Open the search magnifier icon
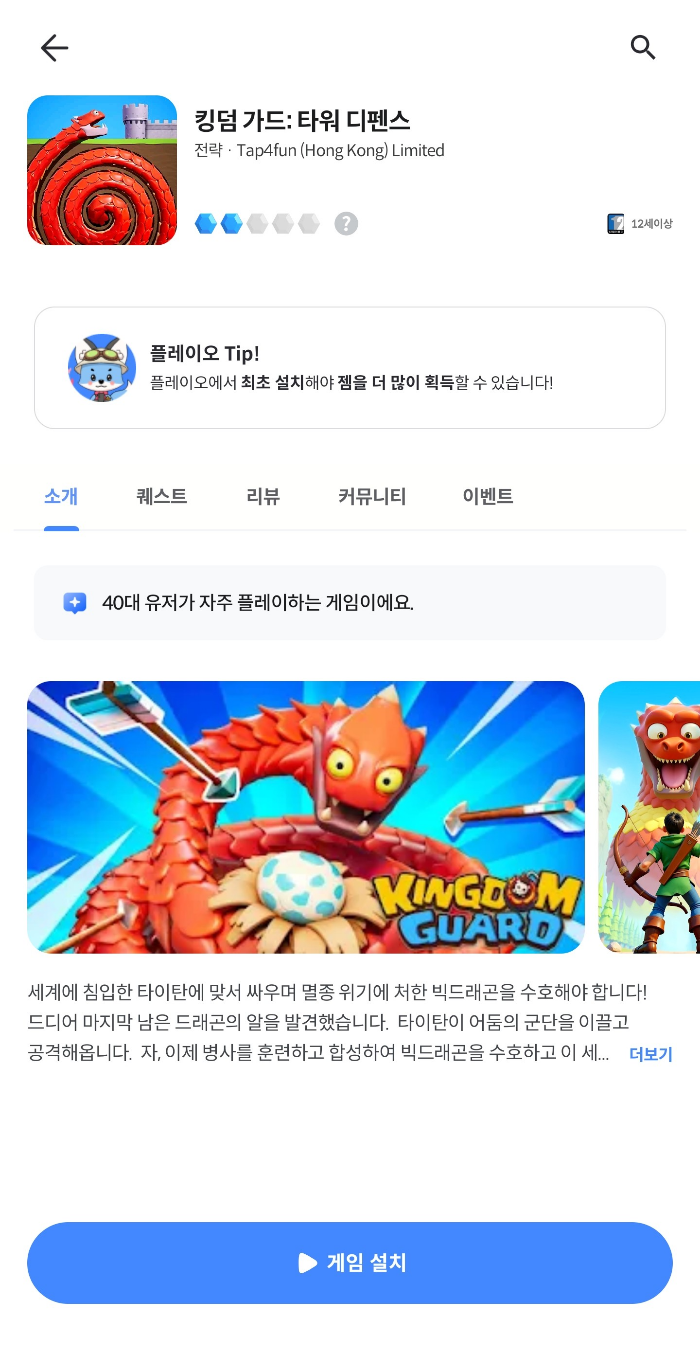This screenshot has width=700, height=1372. tap(643, 47)
